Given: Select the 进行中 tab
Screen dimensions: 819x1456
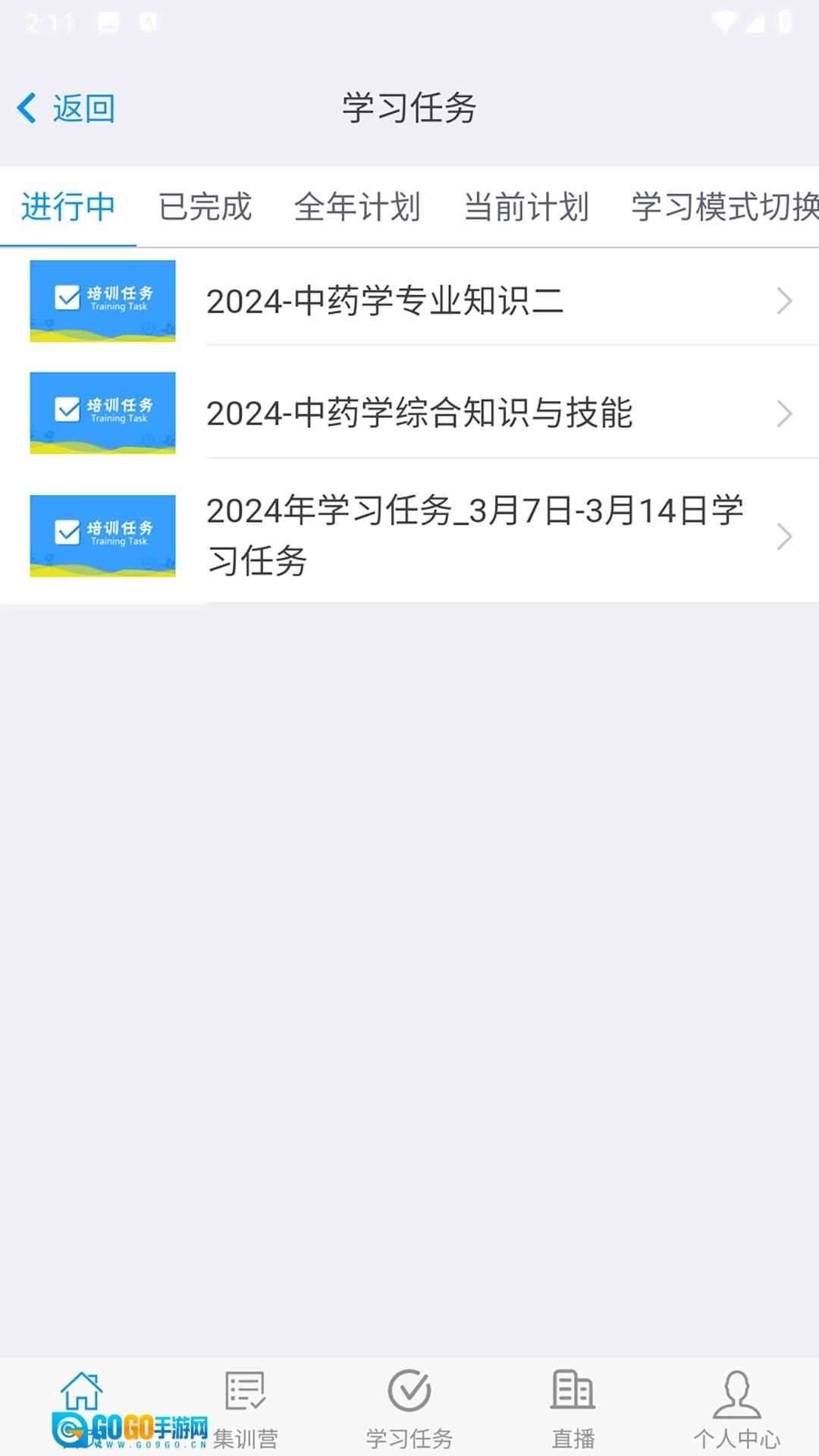Looking at the screenshot, I should click(68, 206).
